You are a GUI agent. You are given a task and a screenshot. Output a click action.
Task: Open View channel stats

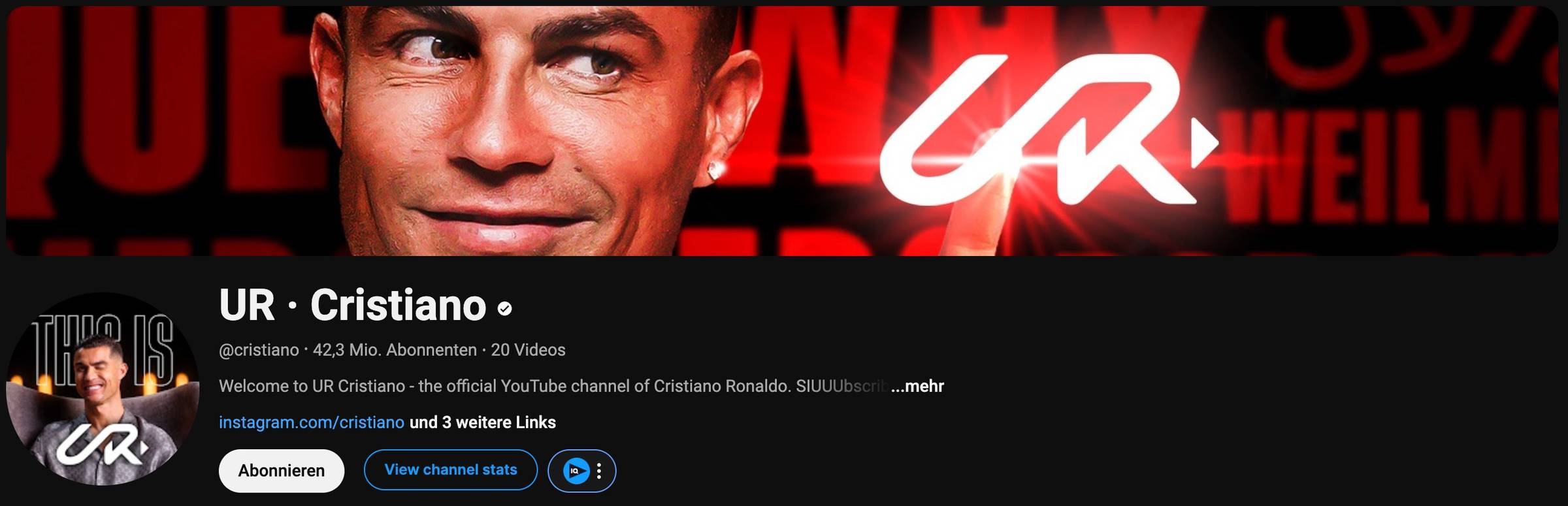pos(450,470)
